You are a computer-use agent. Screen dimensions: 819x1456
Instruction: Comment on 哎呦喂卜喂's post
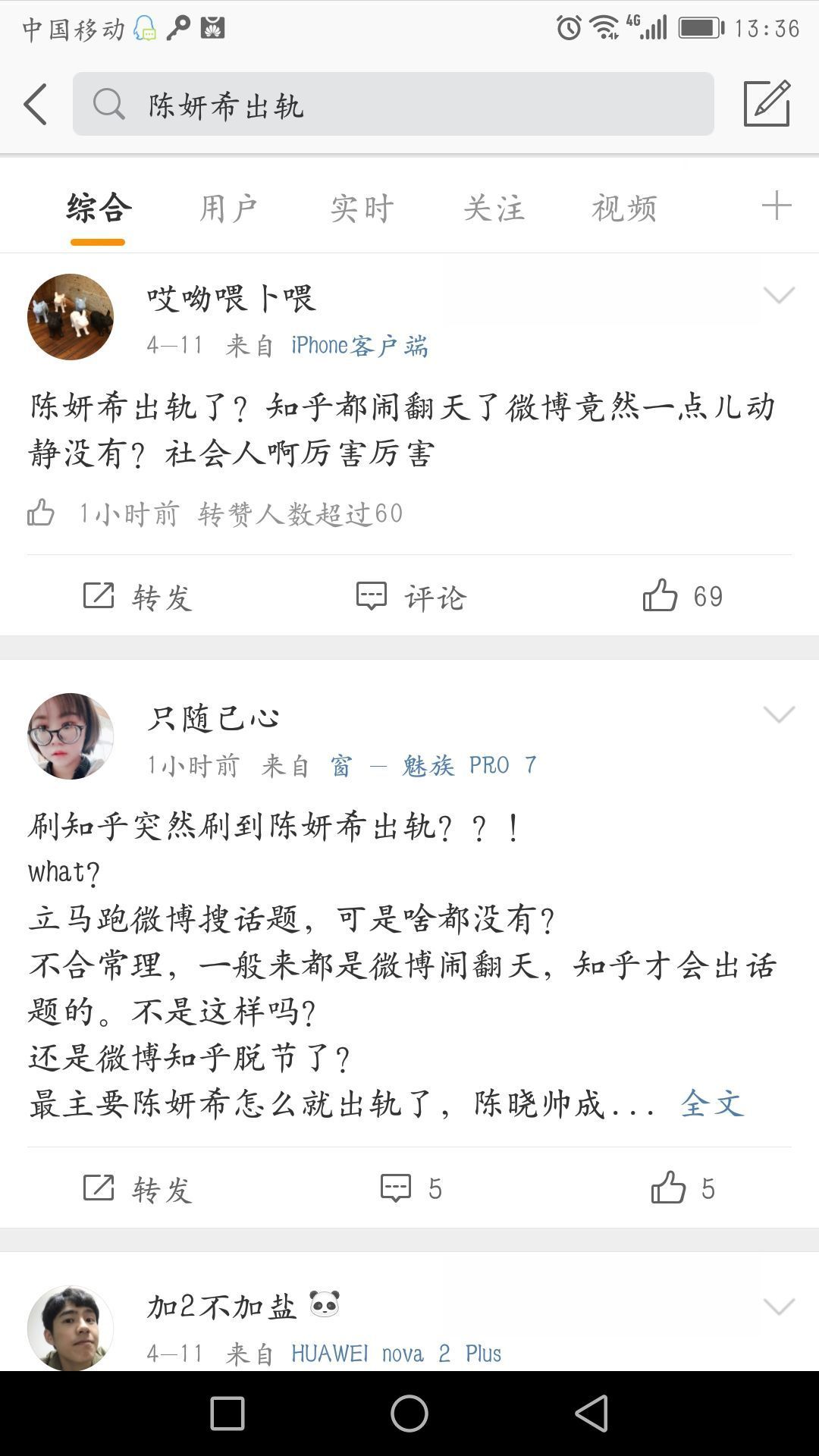click(410, 597)
